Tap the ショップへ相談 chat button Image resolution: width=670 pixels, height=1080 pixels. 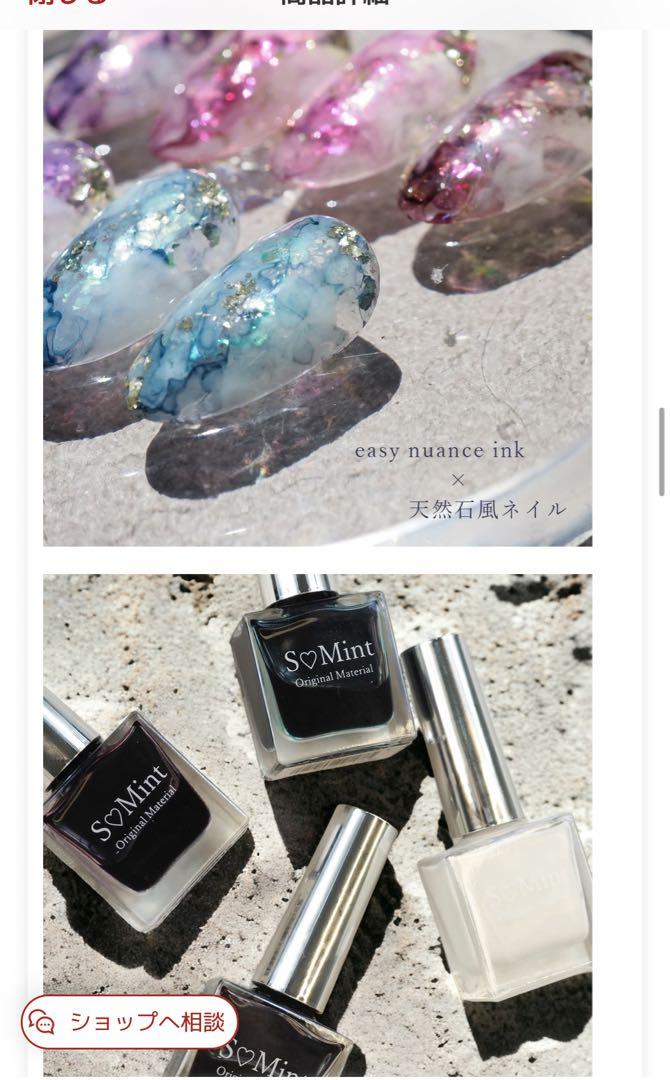(x=129, y=1022)
